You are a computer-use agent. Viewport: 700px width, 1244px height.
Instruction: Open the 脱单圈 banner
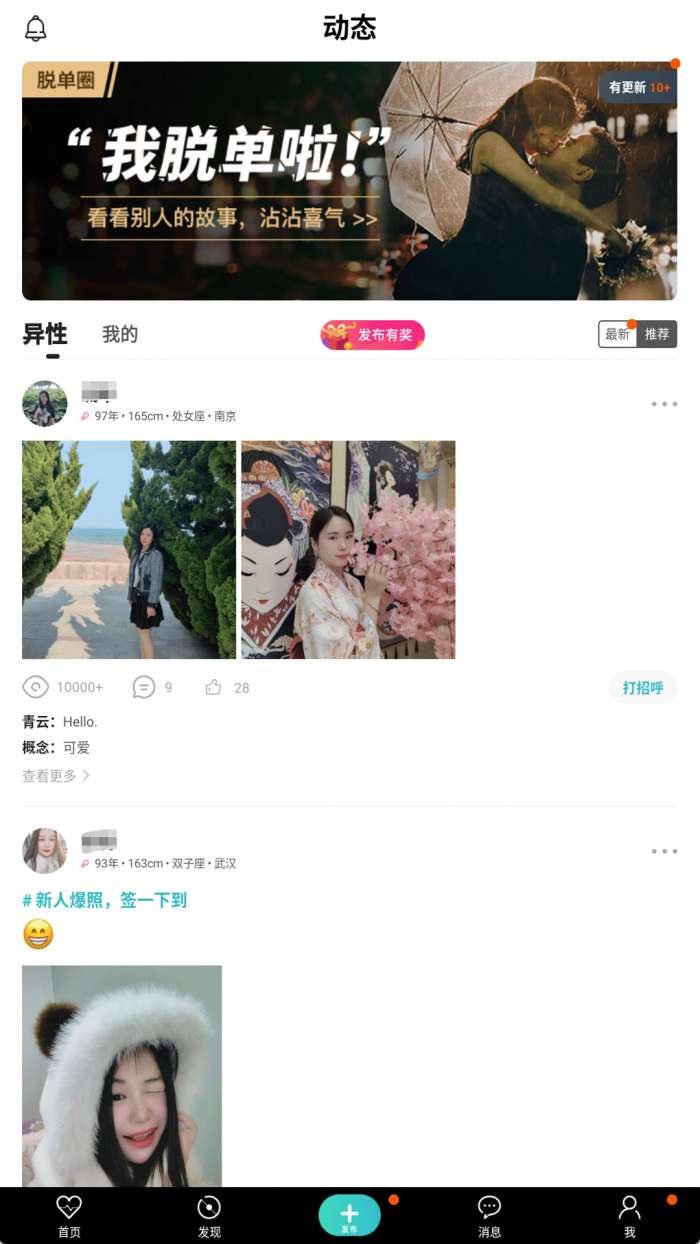pyautogui.click(x=349, y=181)
